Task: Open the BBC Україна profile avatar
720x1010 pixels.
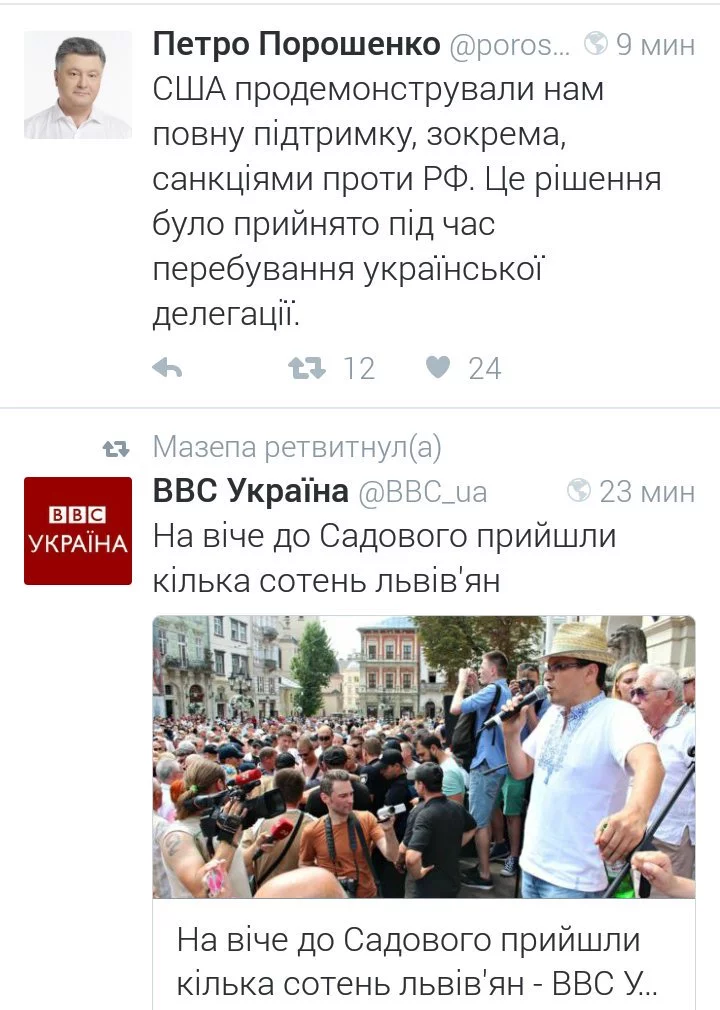Action: [x=77, y=531]
